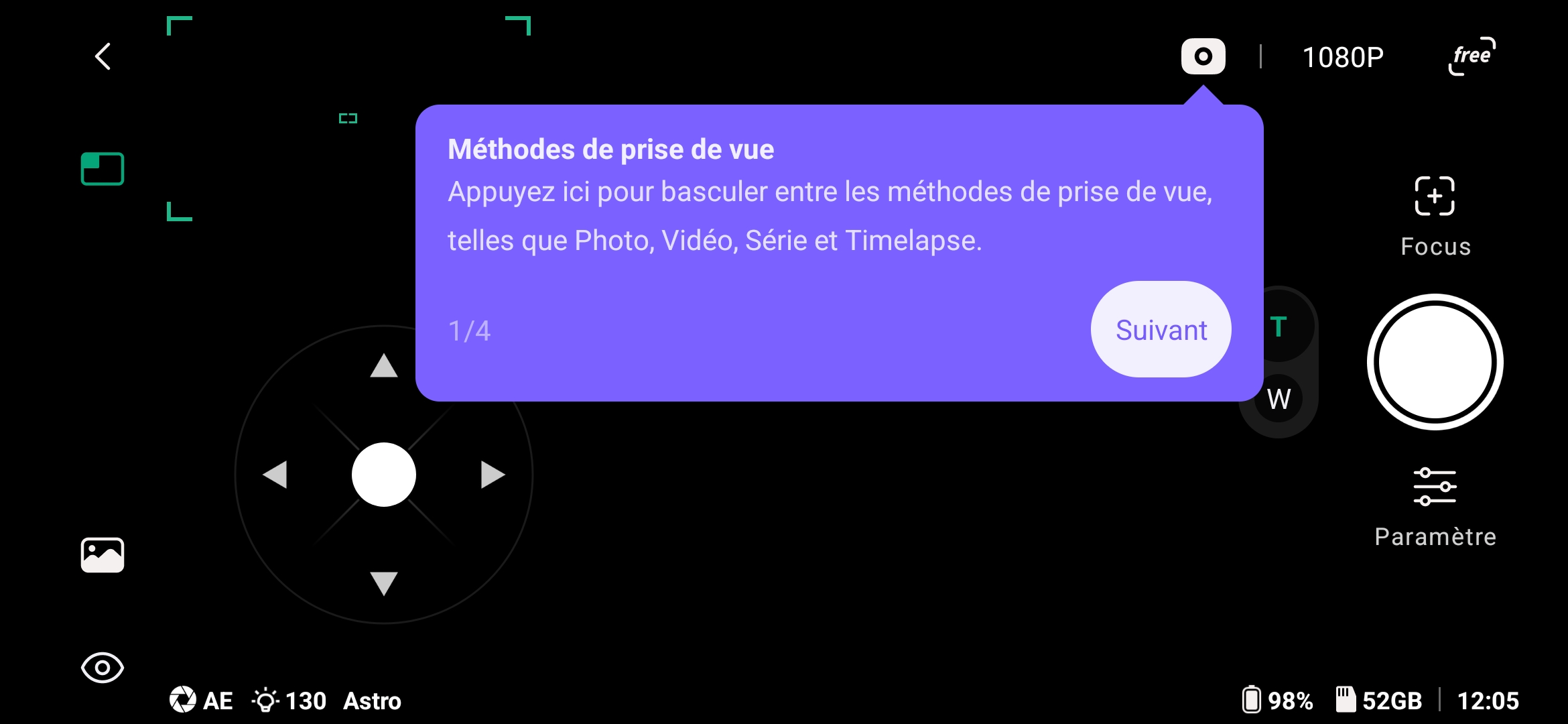Toggle the eye visibility icon
1568x724 pixels.
(x=103, y=668)
